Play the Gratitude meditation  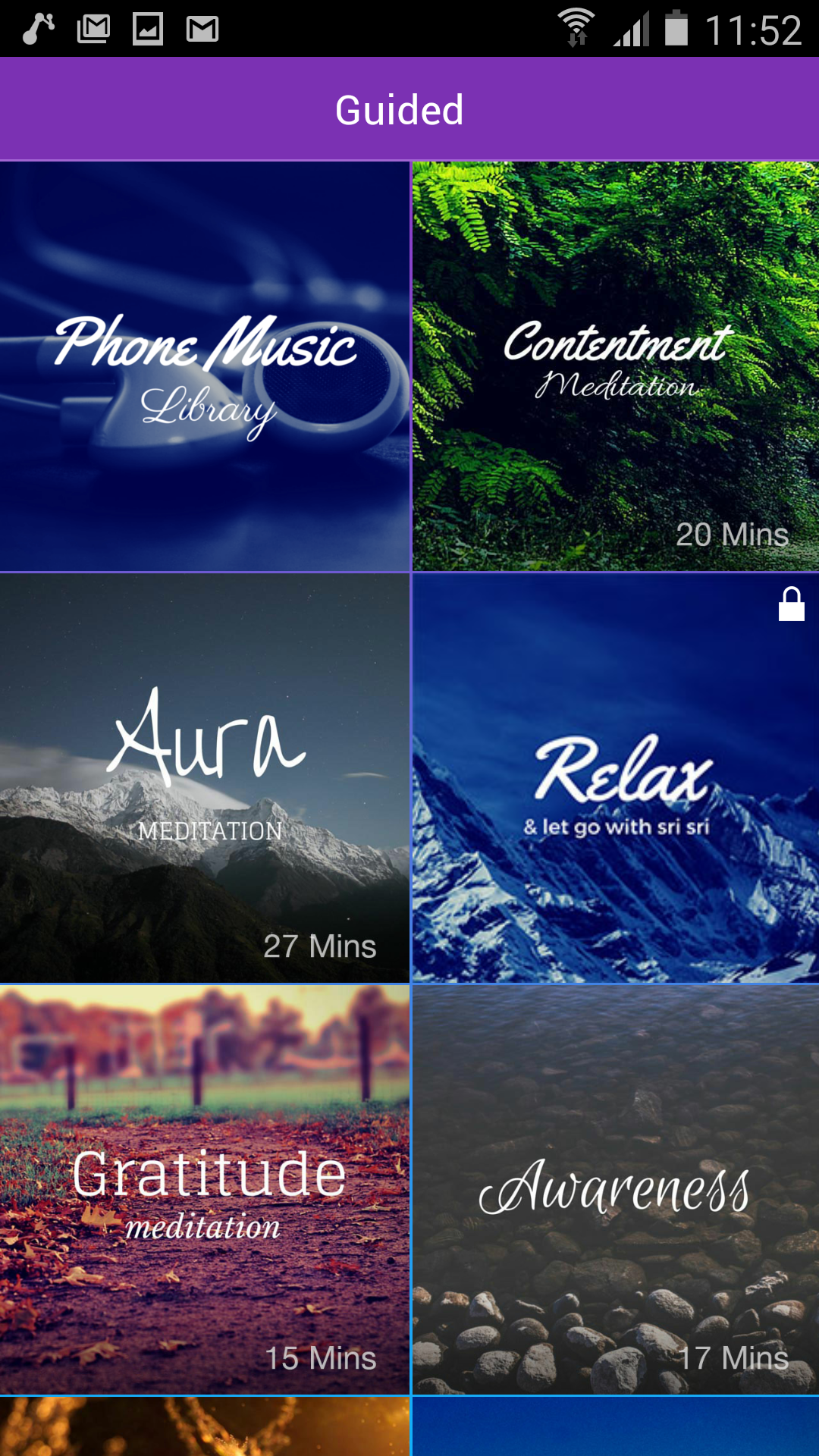[x=205, y=1190]
